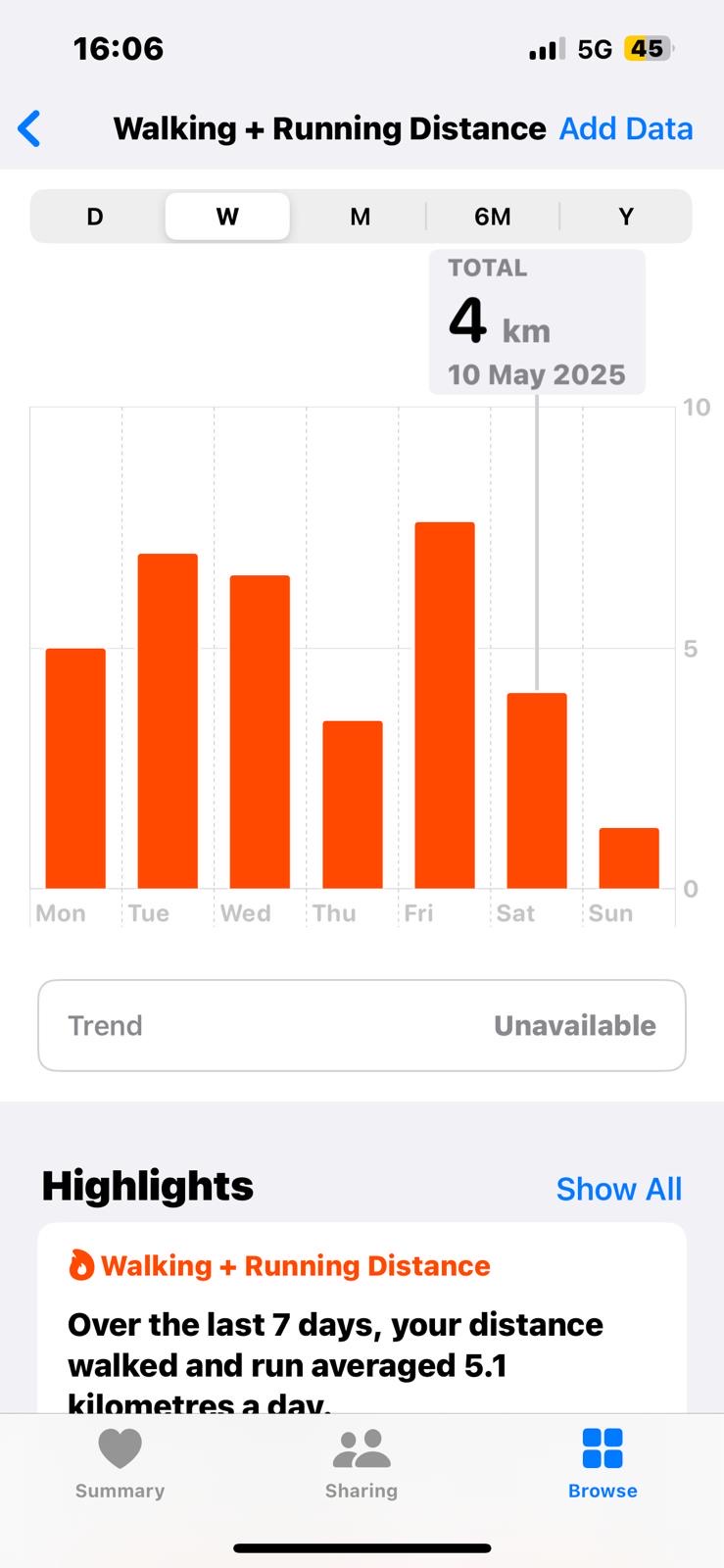Switch to the M month view
This screenshot has height=1568, width=724.
(x=361, y=217)
